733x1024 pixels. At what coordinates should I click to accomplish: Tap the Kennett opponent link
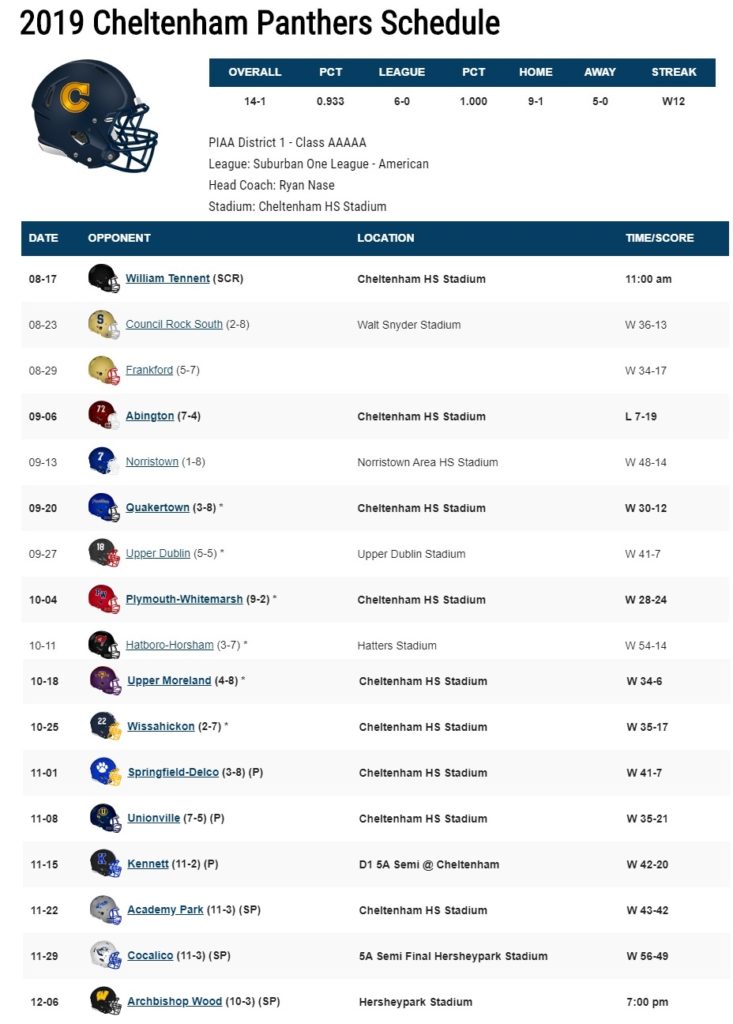click(148, 864)
